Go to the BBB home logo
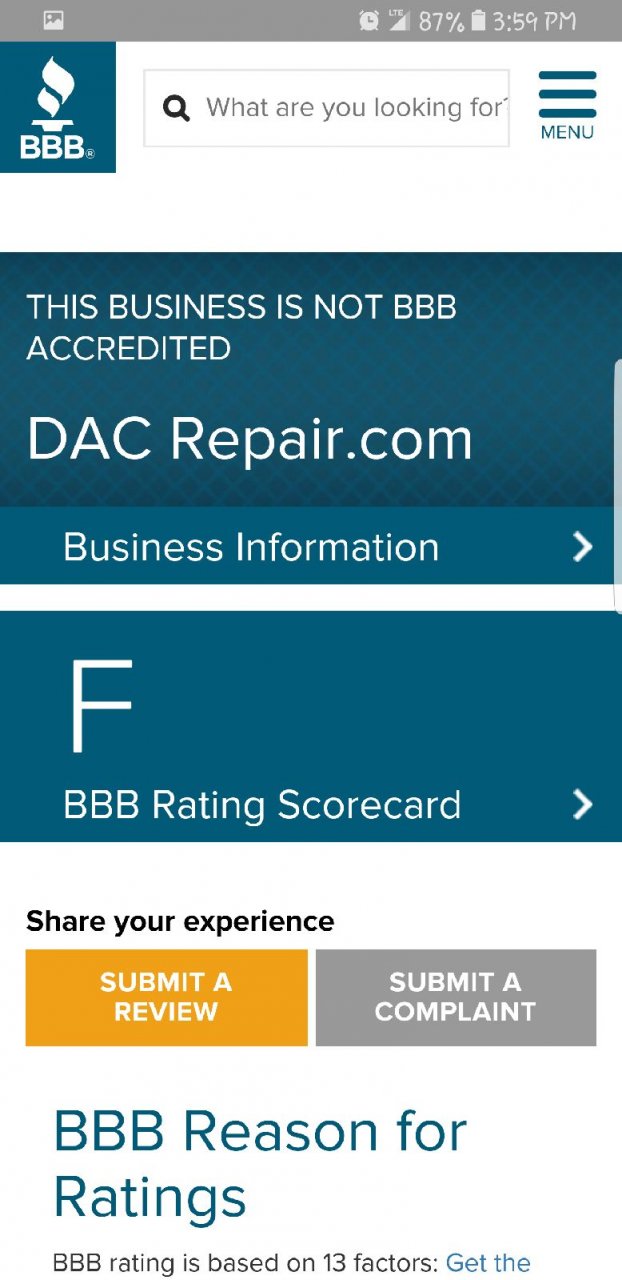This screenshot has width=622, height=1280. (58, 107)
